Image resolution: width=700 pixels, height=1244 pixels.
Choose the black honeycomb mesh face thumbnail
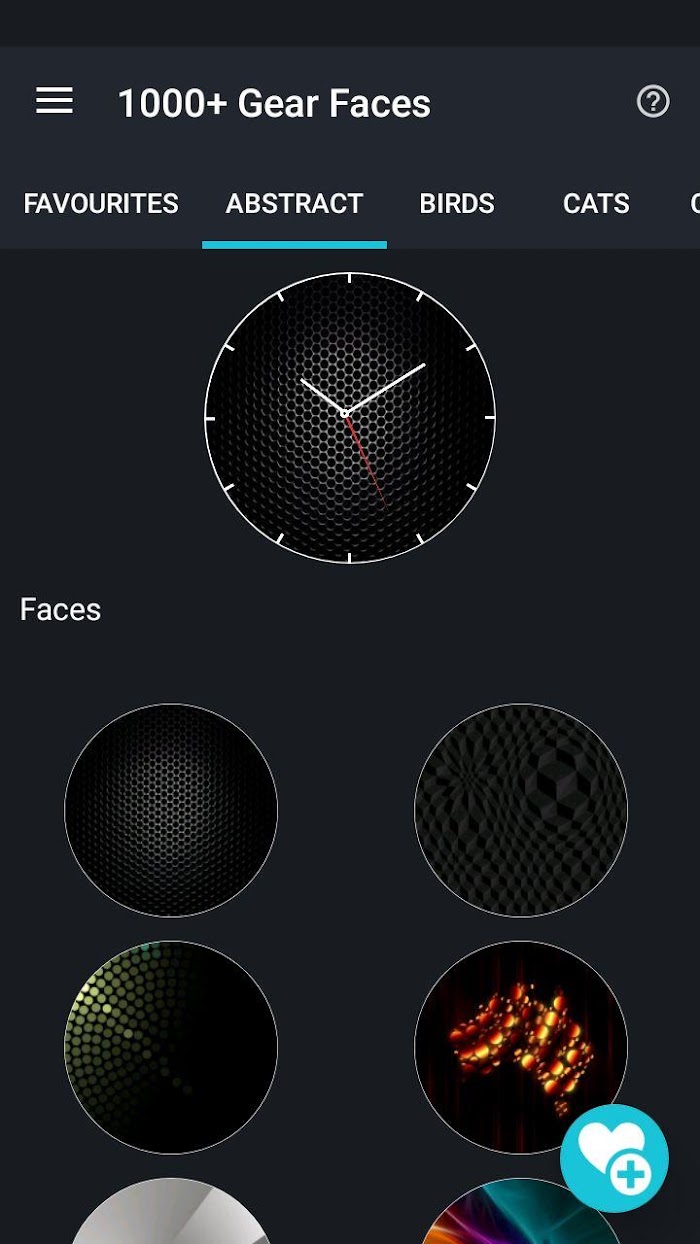(171, 810)
